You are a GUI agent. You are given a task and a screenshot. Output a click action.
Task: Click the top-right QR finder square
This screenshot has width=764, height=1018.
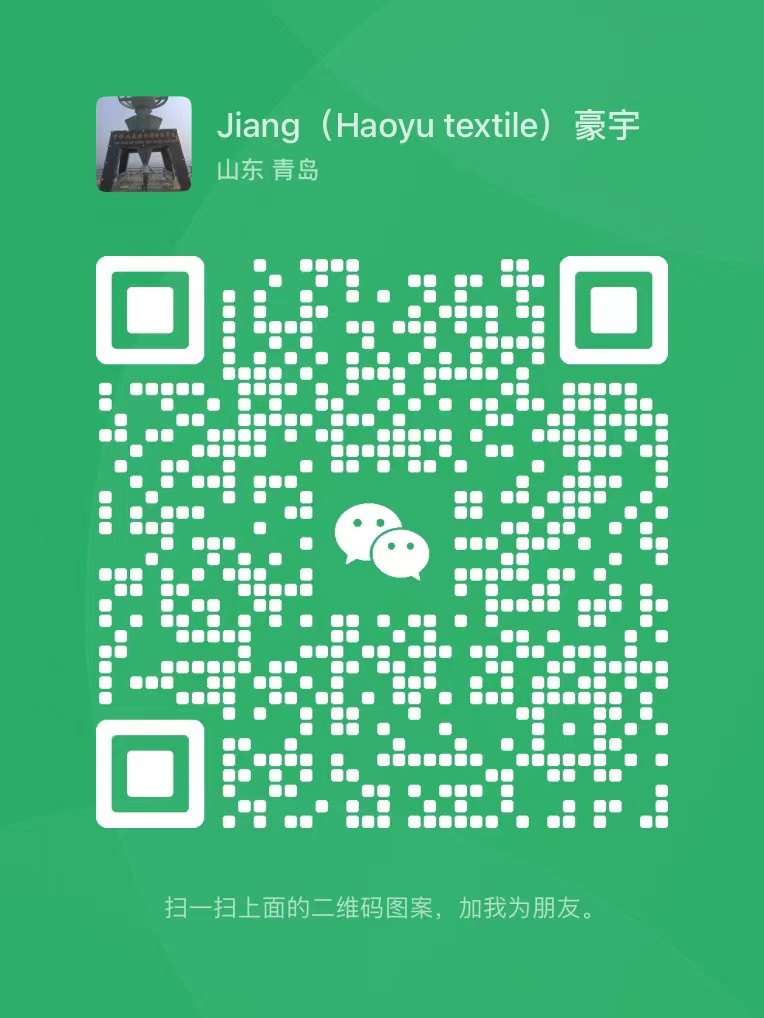coord(616,308)
